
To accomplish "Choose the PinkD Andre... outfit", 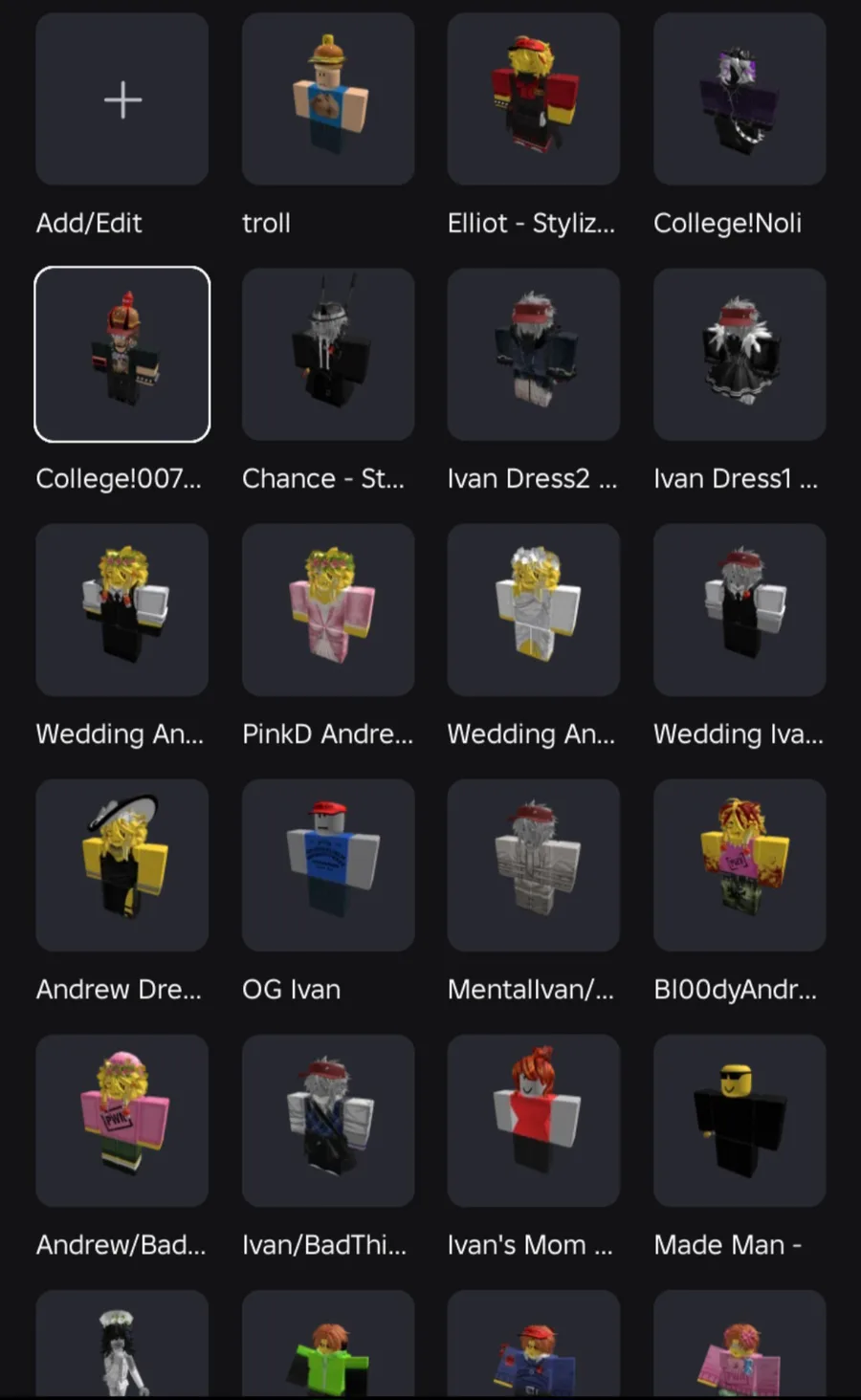I will click(328, 610).
